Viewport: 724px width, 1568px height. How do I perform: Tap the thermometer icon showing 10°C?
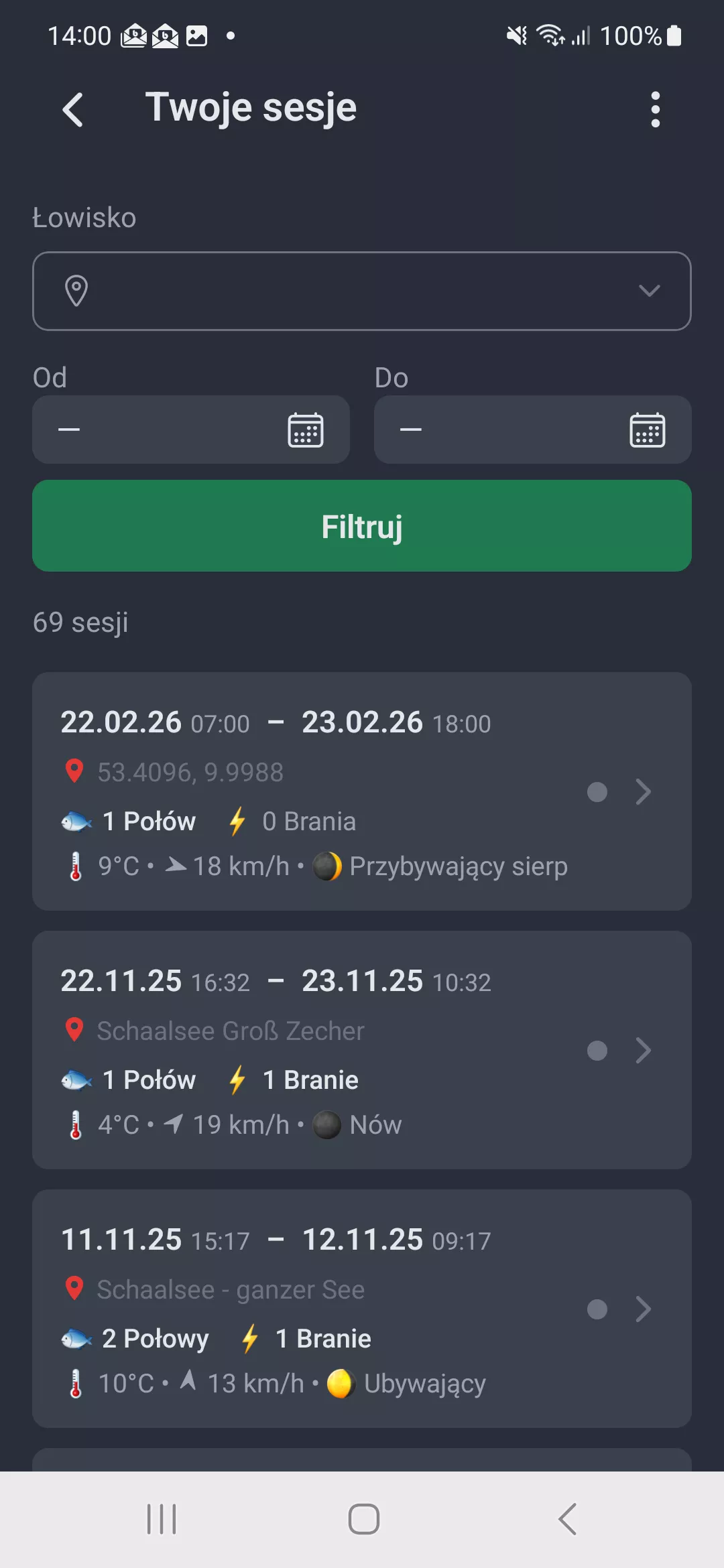pyautogui.click(x=75, y=1382)
